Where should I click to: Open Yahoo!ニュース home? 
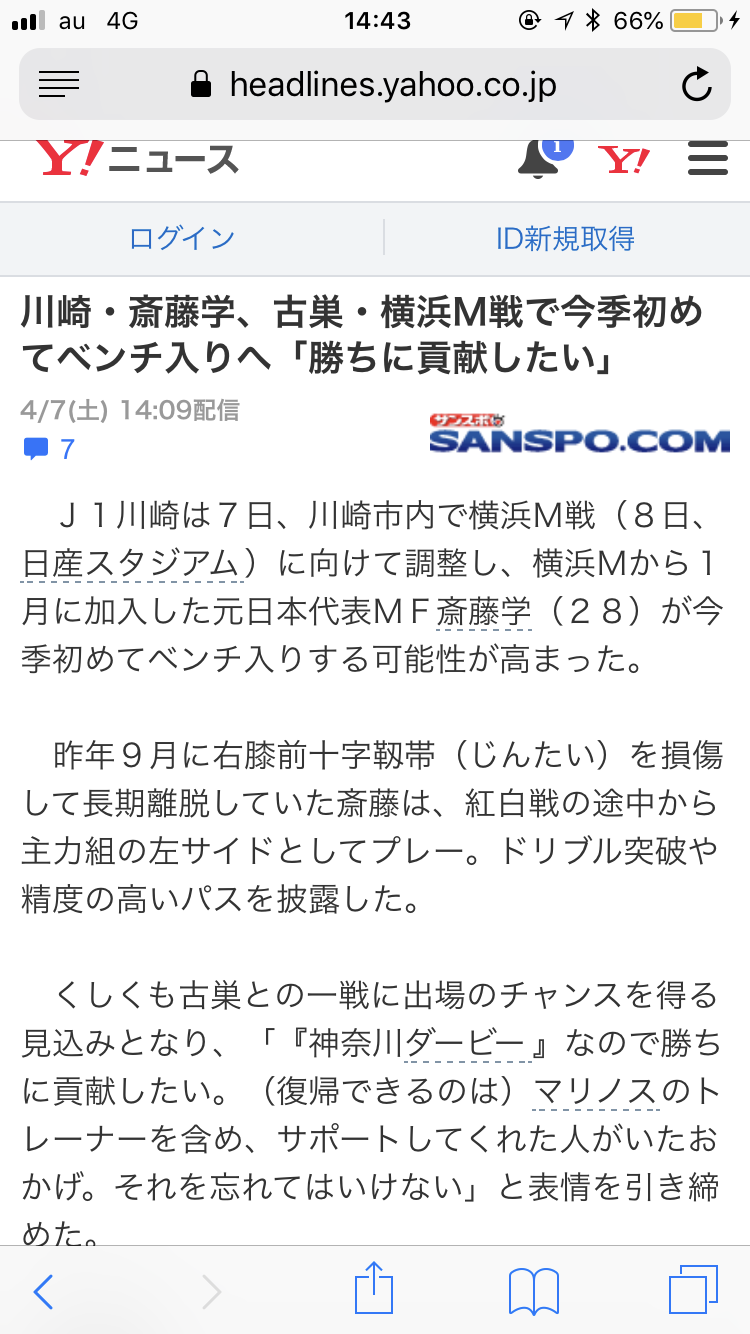(x=138, y=159)
